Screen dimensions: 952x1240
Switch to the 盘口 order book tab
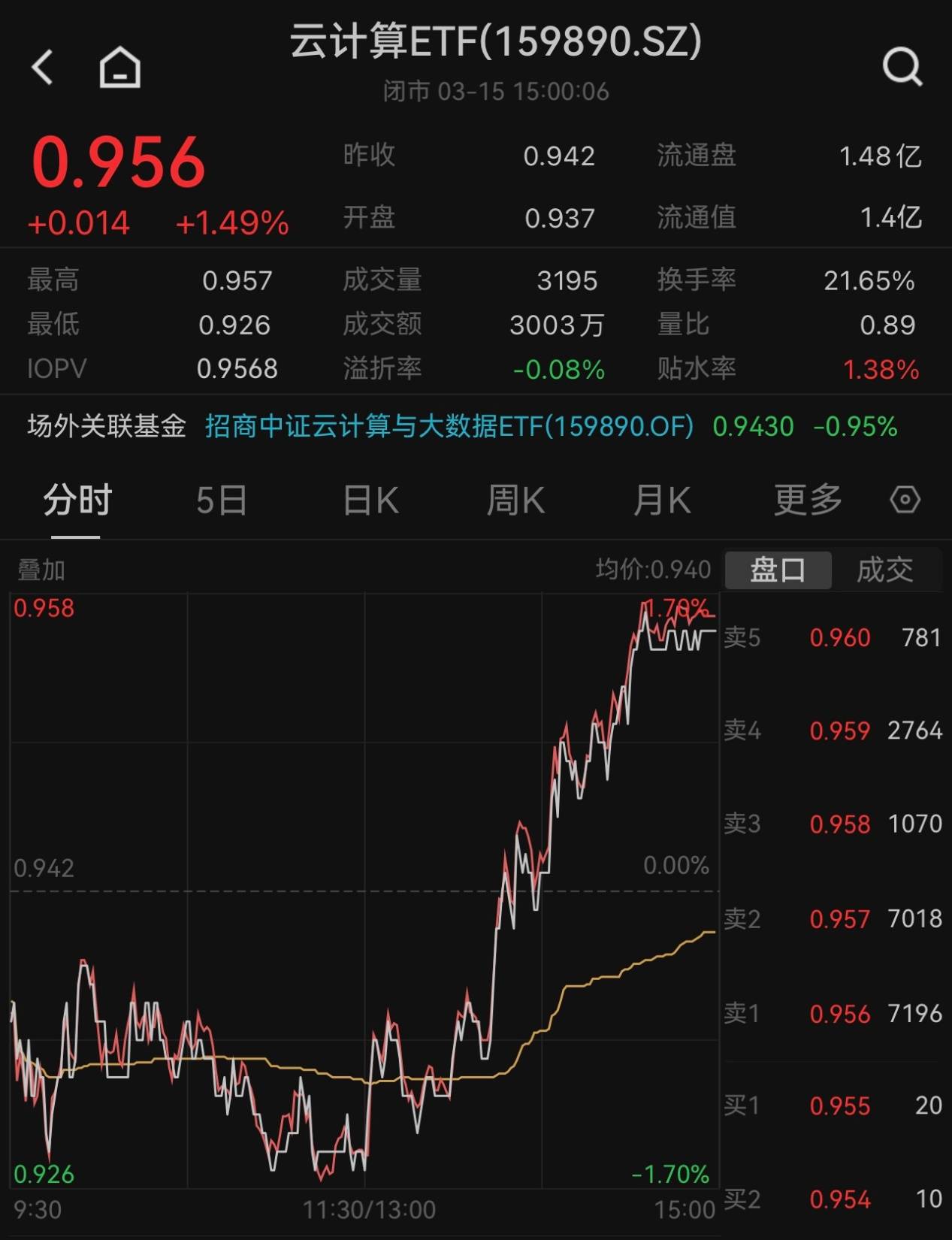(x=778, y=570)
